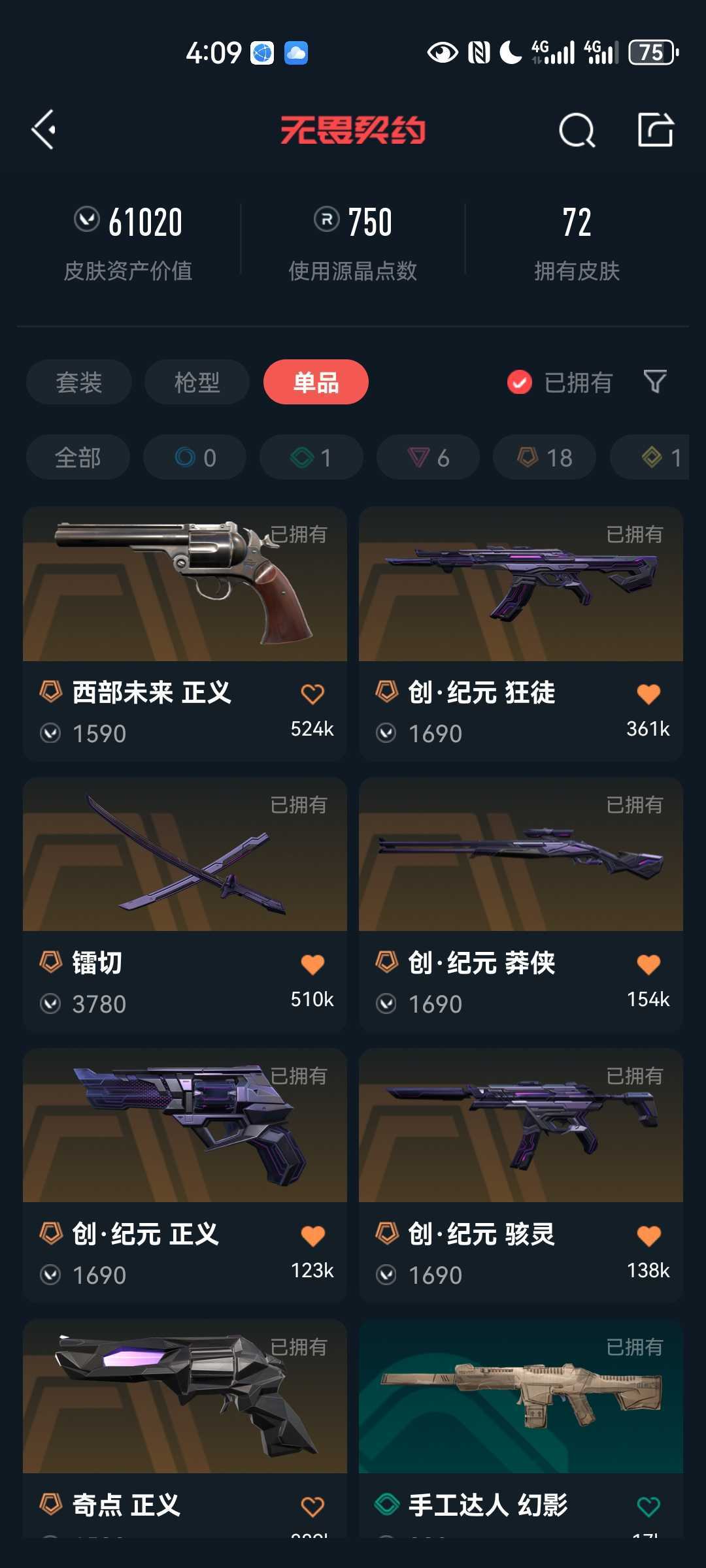Go back using the top-left arrow
The width and height of the screenshot is (706, 1568).
[x=44, y=130]
